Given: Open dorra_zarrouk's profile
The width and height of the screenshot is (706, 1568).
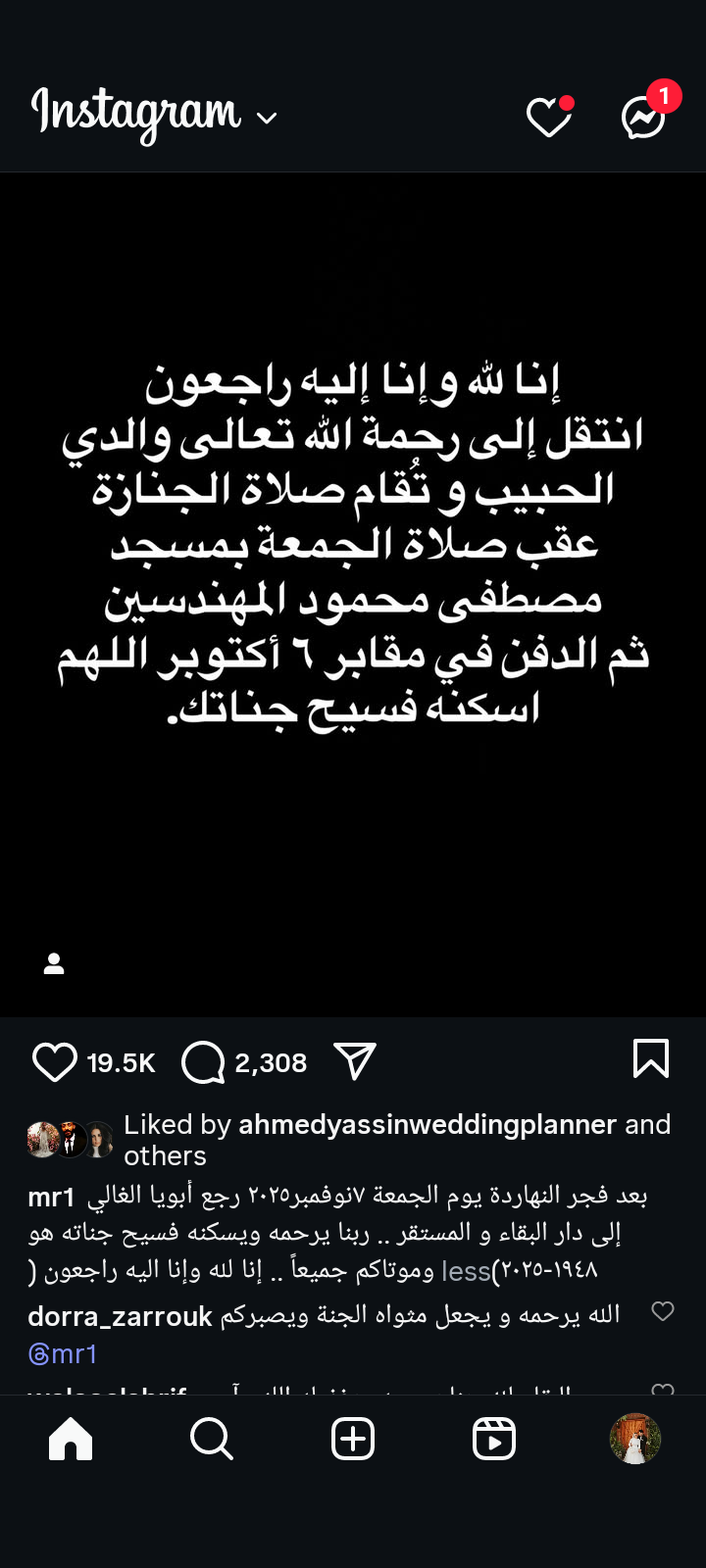Looking at the screenshot, I should pos(120,1316).
